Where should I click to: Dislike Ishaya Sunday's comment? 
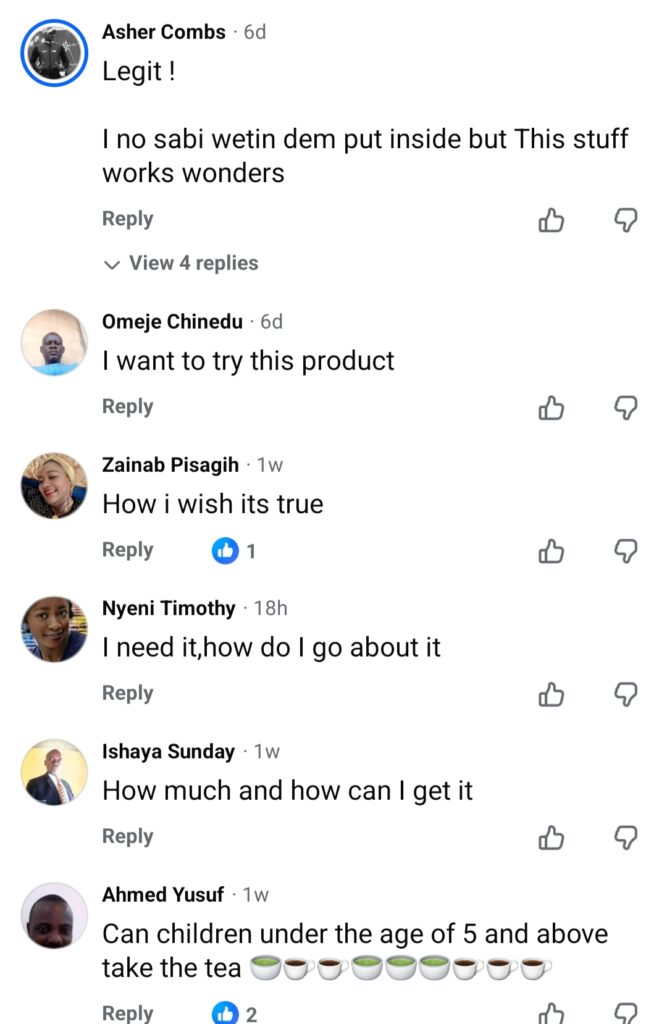(625, 837)
